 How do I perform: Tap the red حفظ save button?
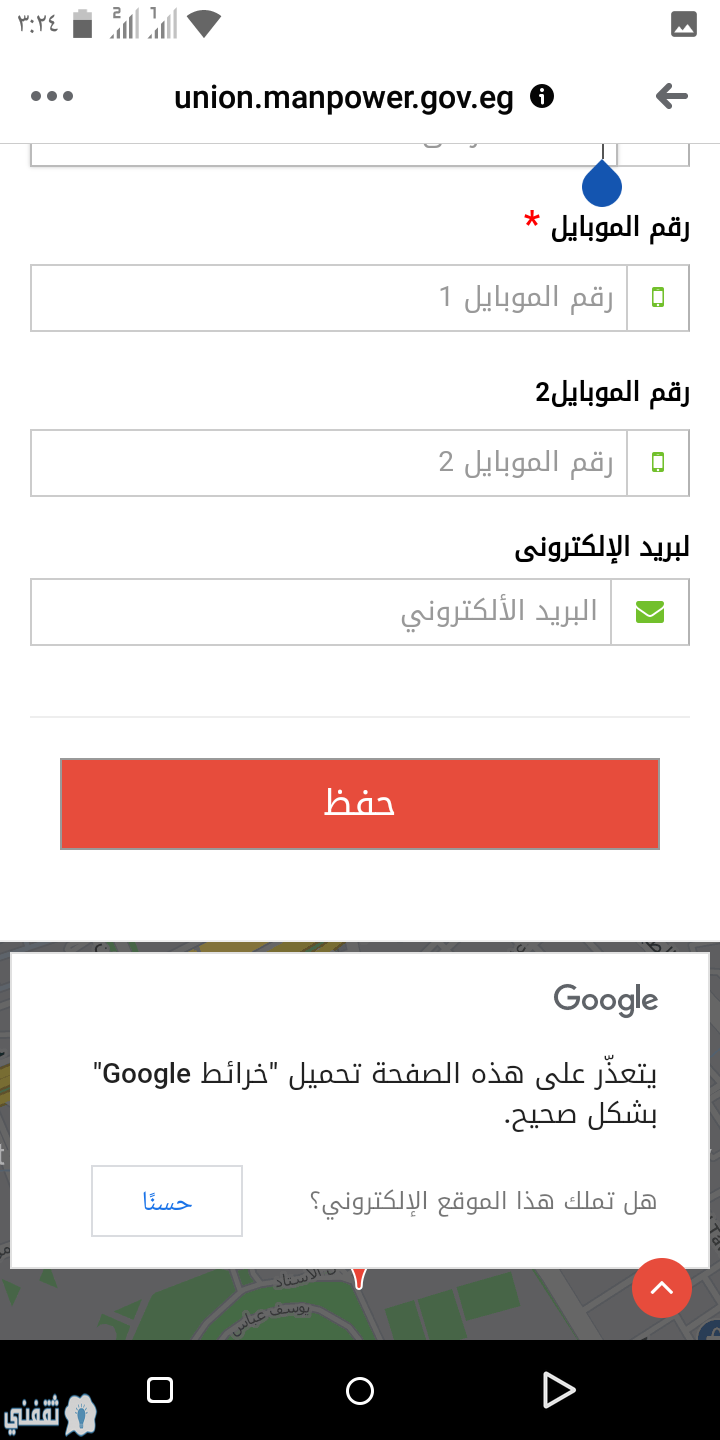[360, 804]
